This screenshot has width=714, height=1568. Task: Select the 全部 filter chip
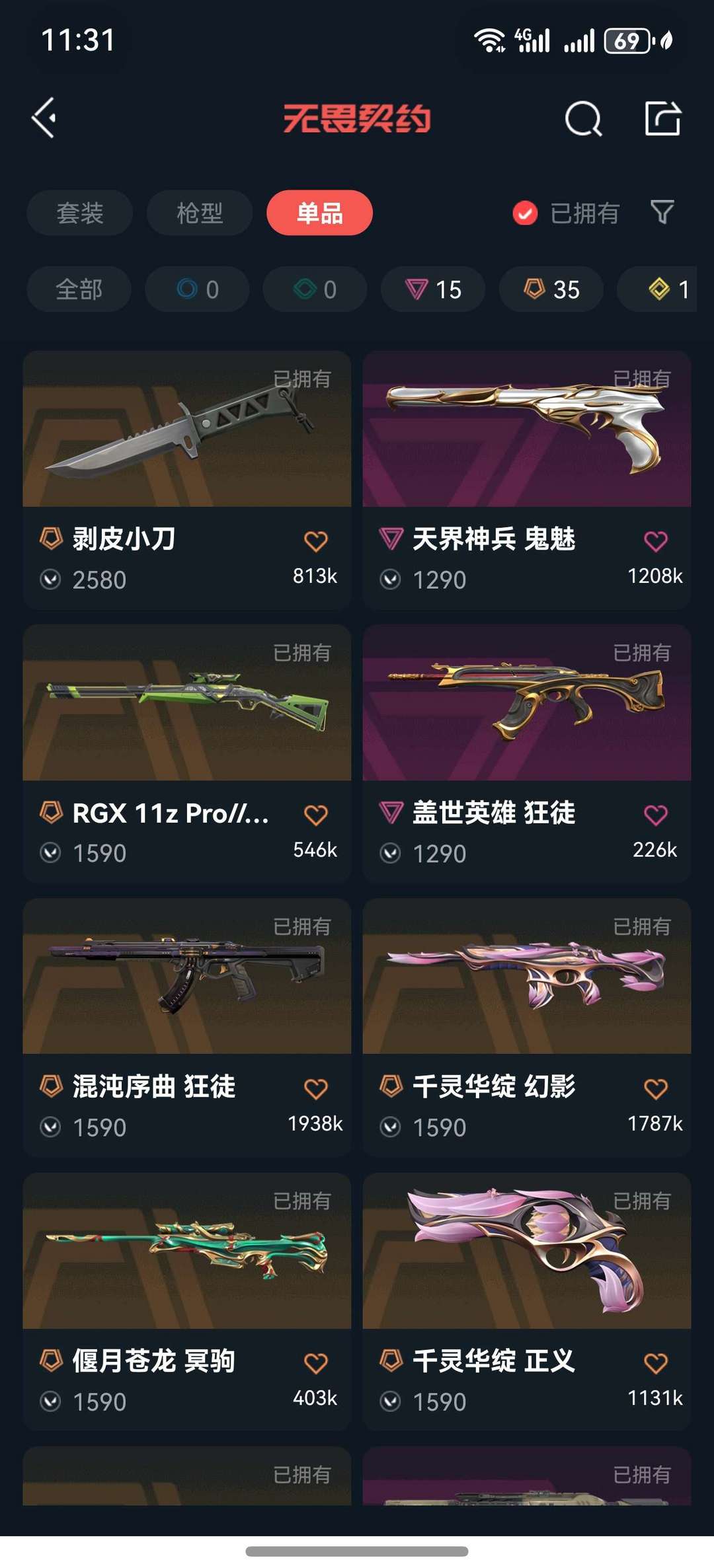(x=78, y=289)
